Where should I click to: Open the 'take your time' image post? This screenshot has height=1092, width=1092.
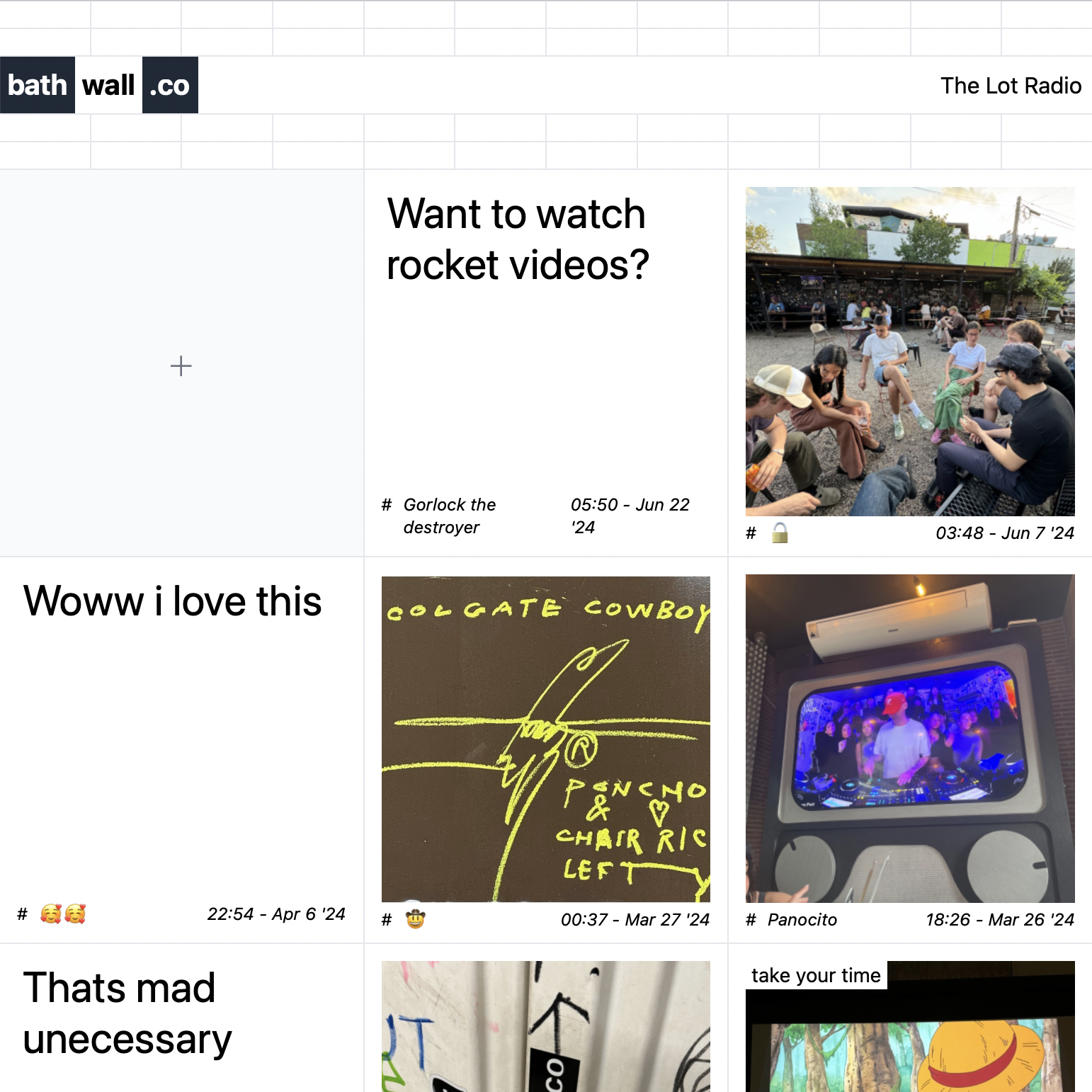coord(909,1034)
